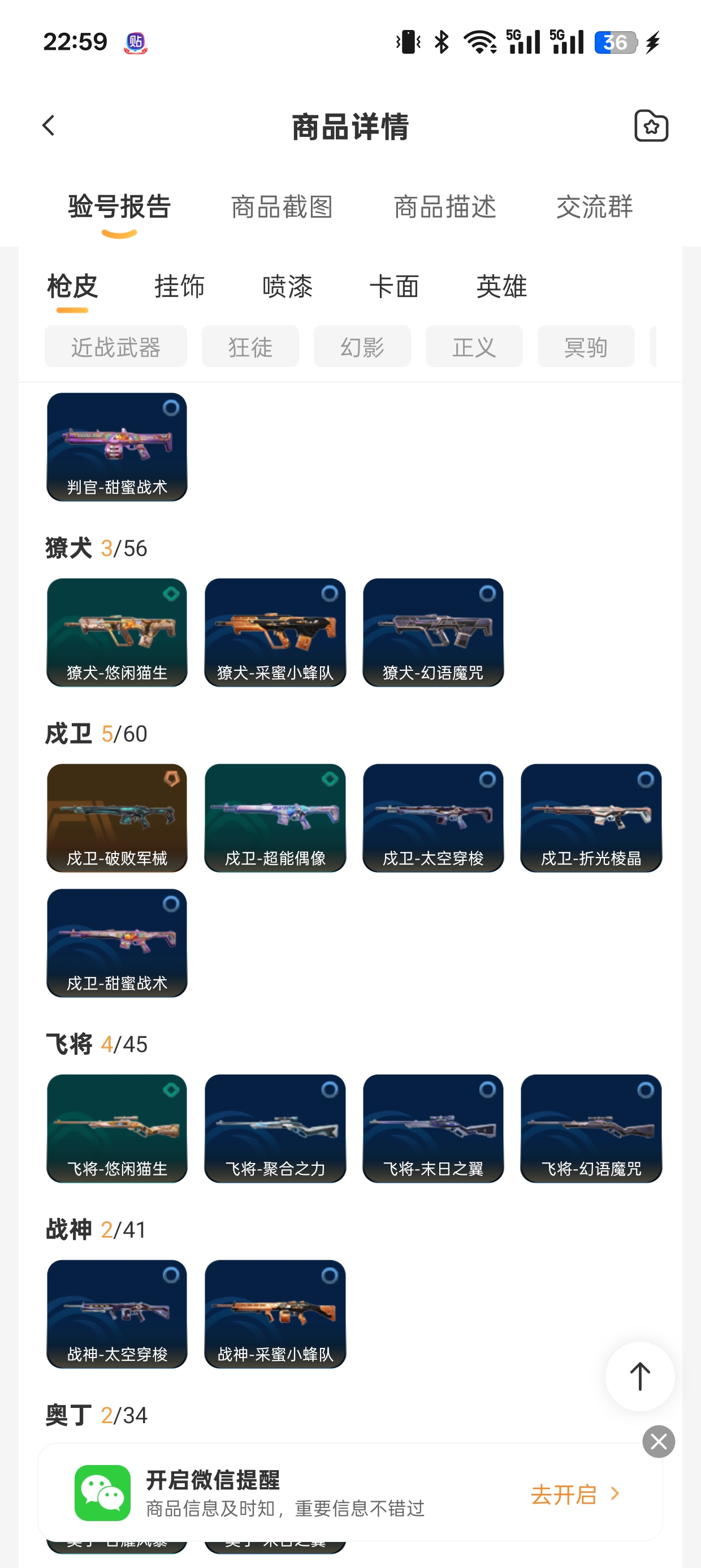This screenshot has width=701, height=1568.
Task: Switch to the 商品描述 tab
Action: tap(445, 207)
